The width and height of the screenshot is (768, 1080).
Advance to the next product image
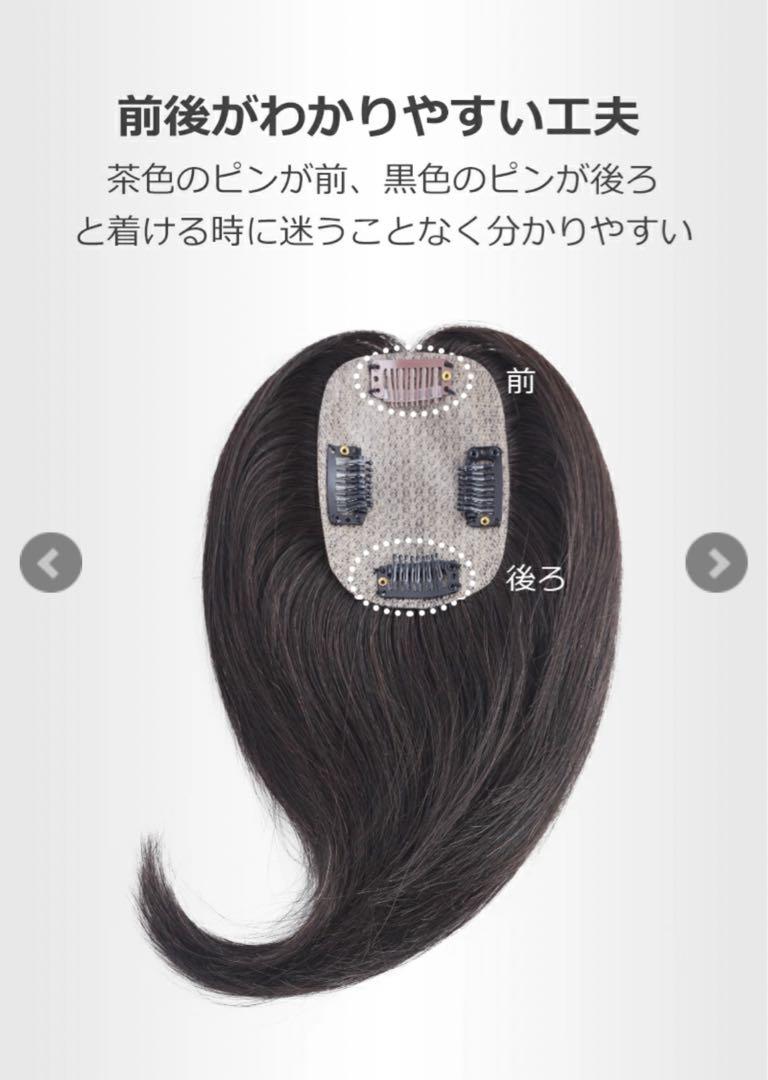pyautogui.click(x=716, y=563)
